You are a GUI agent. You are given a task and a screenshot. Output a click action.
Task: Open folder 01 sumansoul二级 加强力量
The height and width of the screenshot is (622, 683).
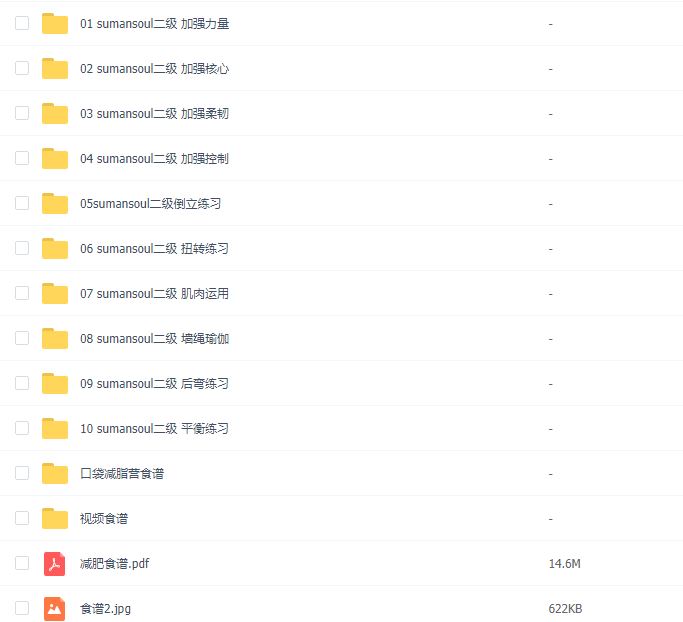(x=154, y=23)
